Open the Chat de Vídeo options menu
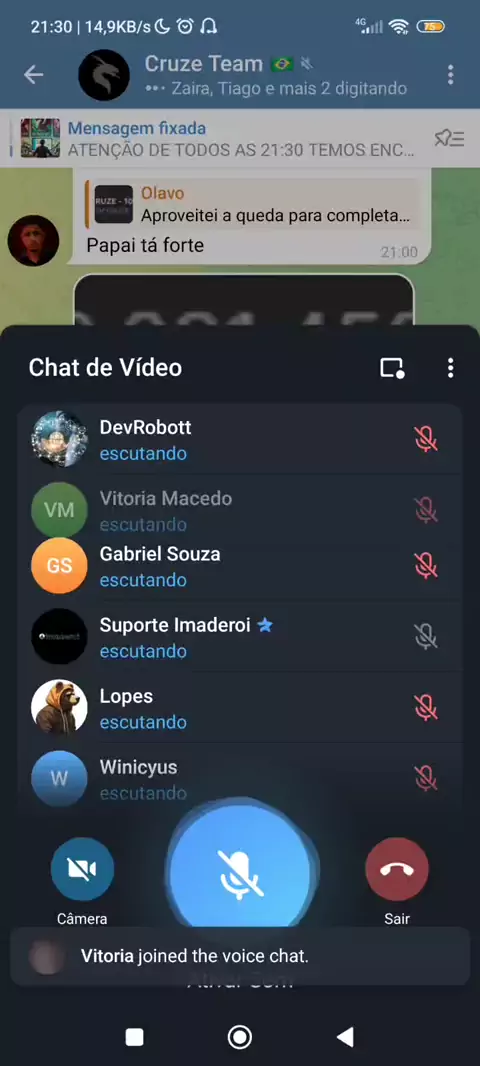The width and height of the screenshot is (480, 1066). coord(450,368)
